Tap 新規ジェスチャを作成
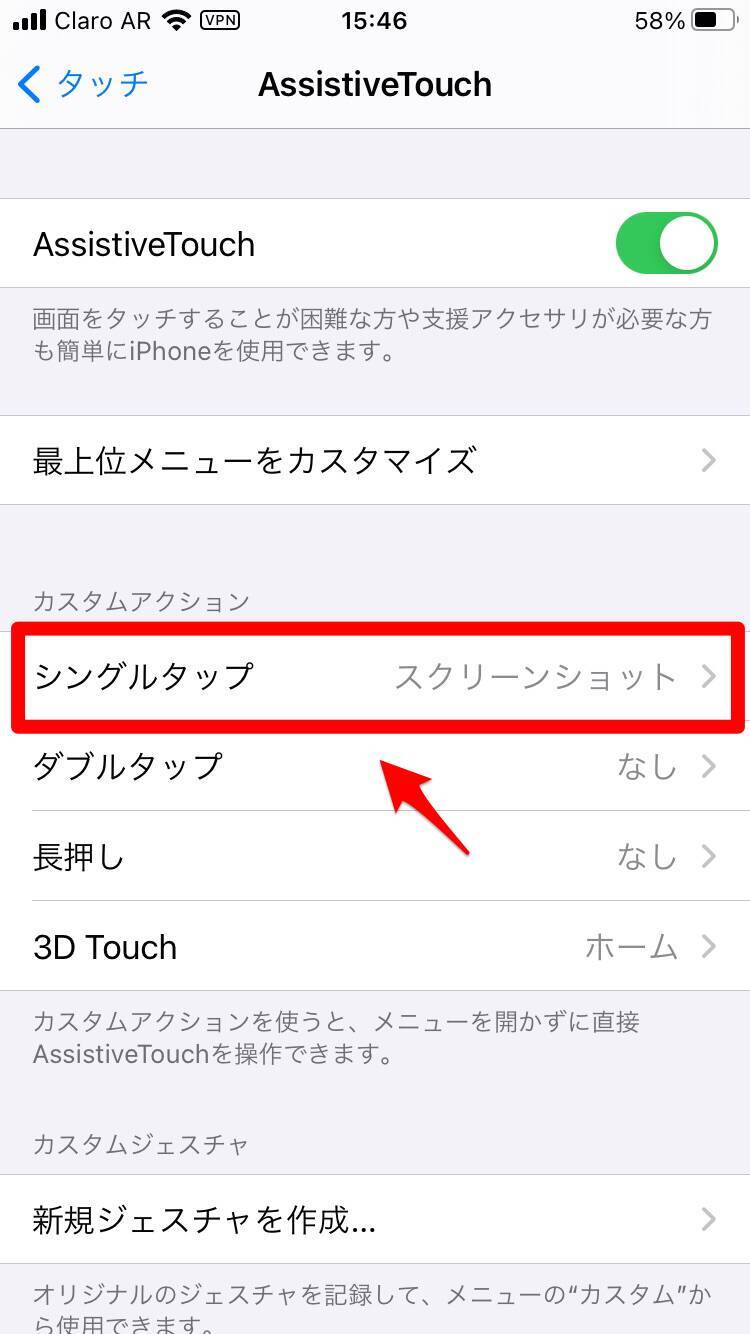The width and height of the screenshot is (750, 1334). (x=375, y=1219)
